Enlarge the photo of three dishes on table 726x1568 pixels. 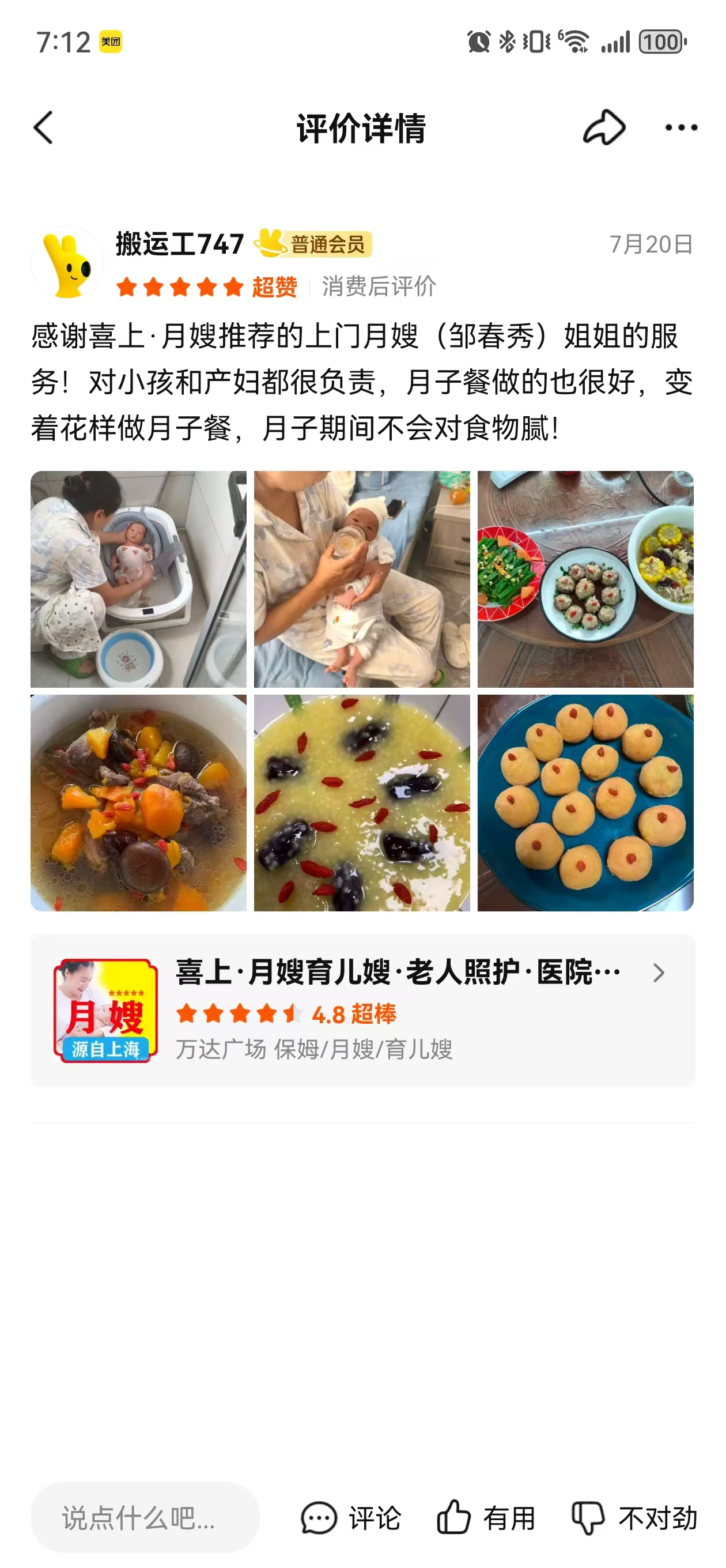pos(585,579)
